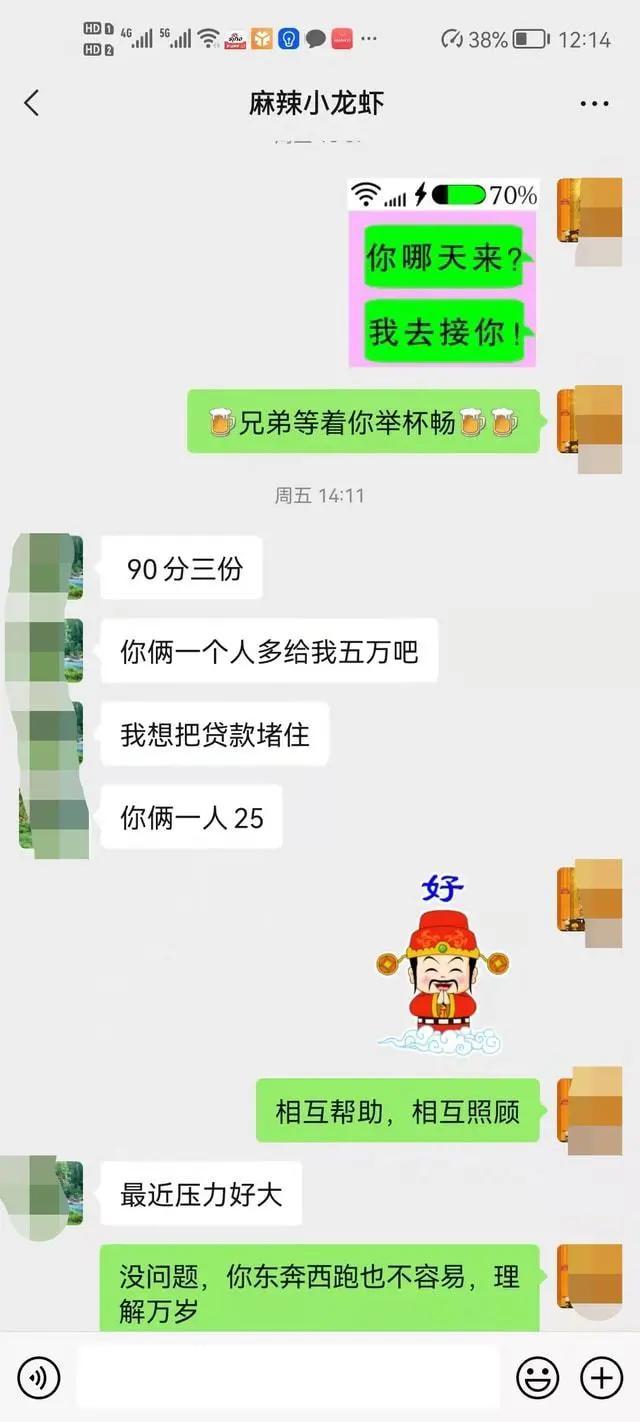
Task: Open the 你哪天来 image message
Action: (x=443, y=273)
